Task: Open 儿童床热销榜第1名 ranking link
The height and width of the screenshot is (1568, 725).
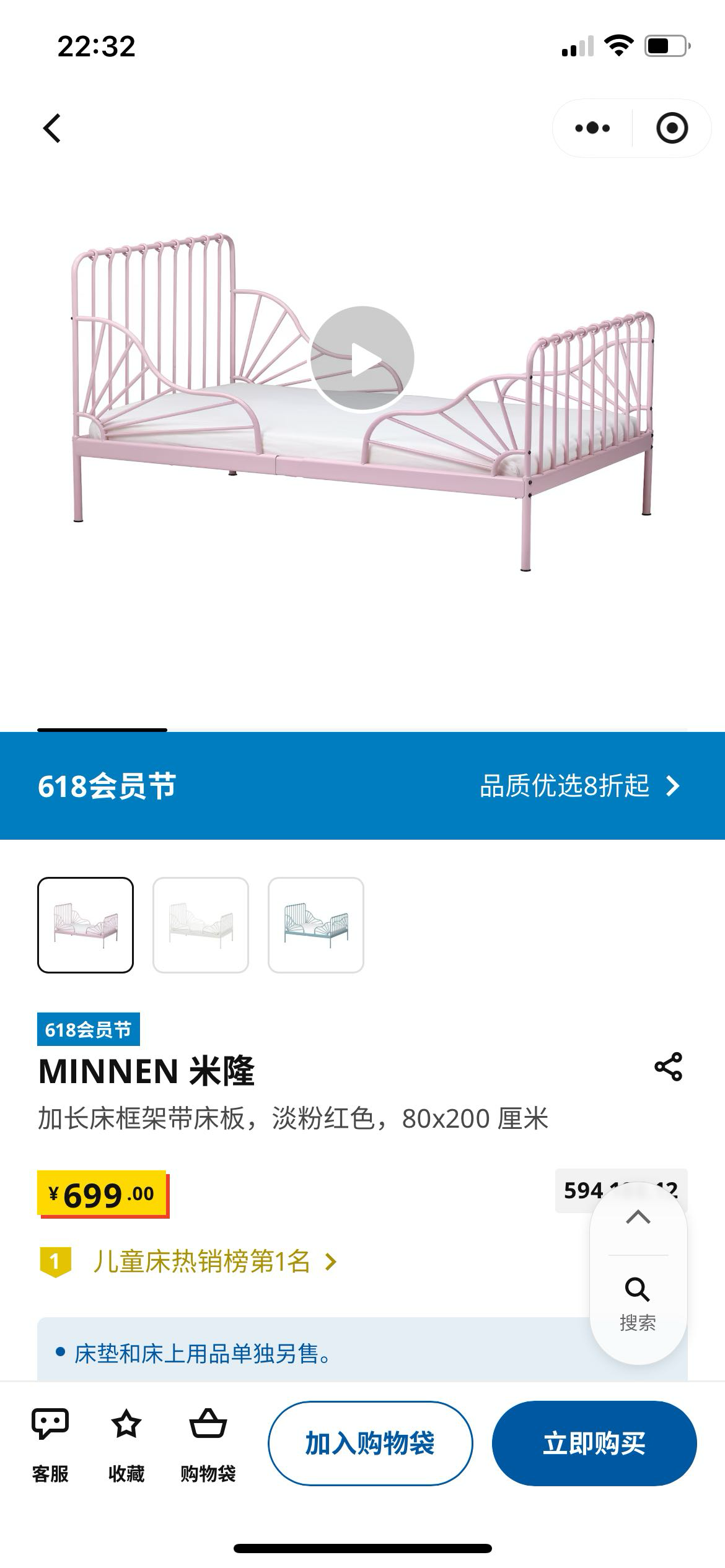Action: (201, 1261)
